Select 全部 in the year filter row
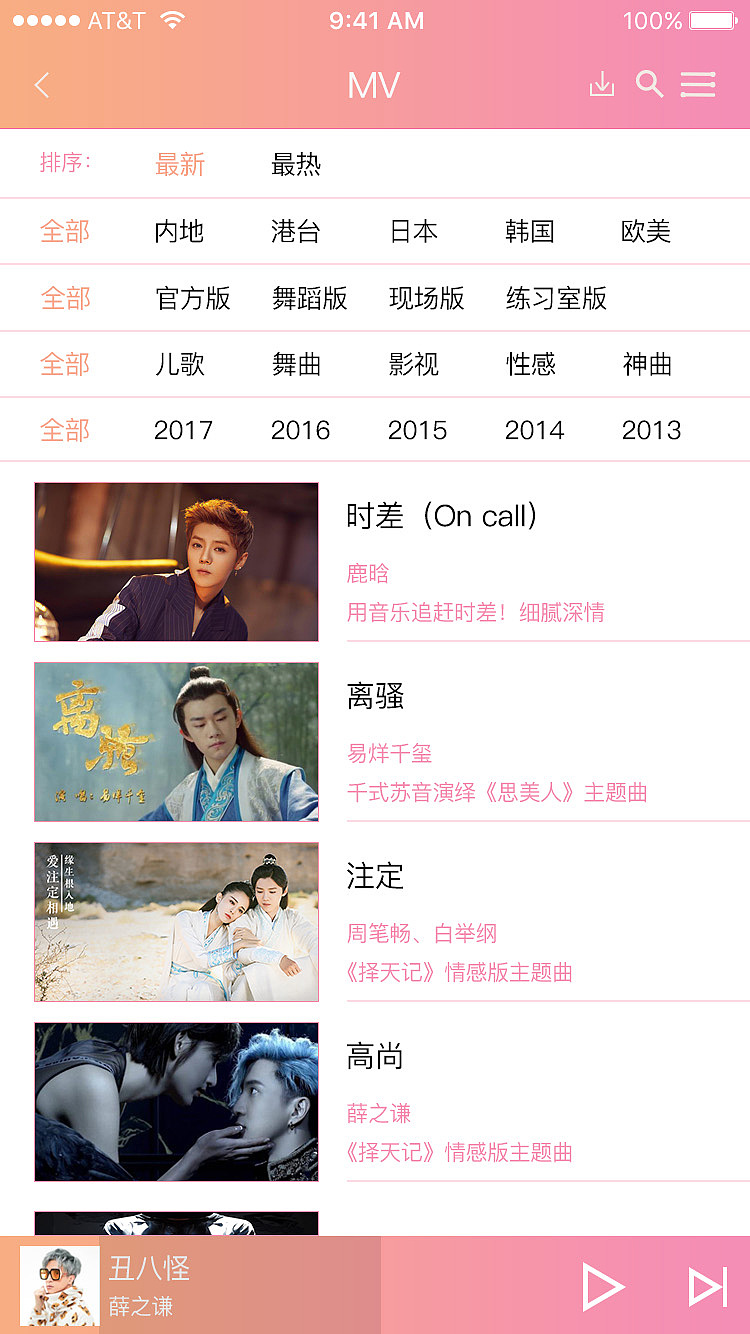This screenshot has width=750, height=1334. pyautogui.click(x=65, y=430)
